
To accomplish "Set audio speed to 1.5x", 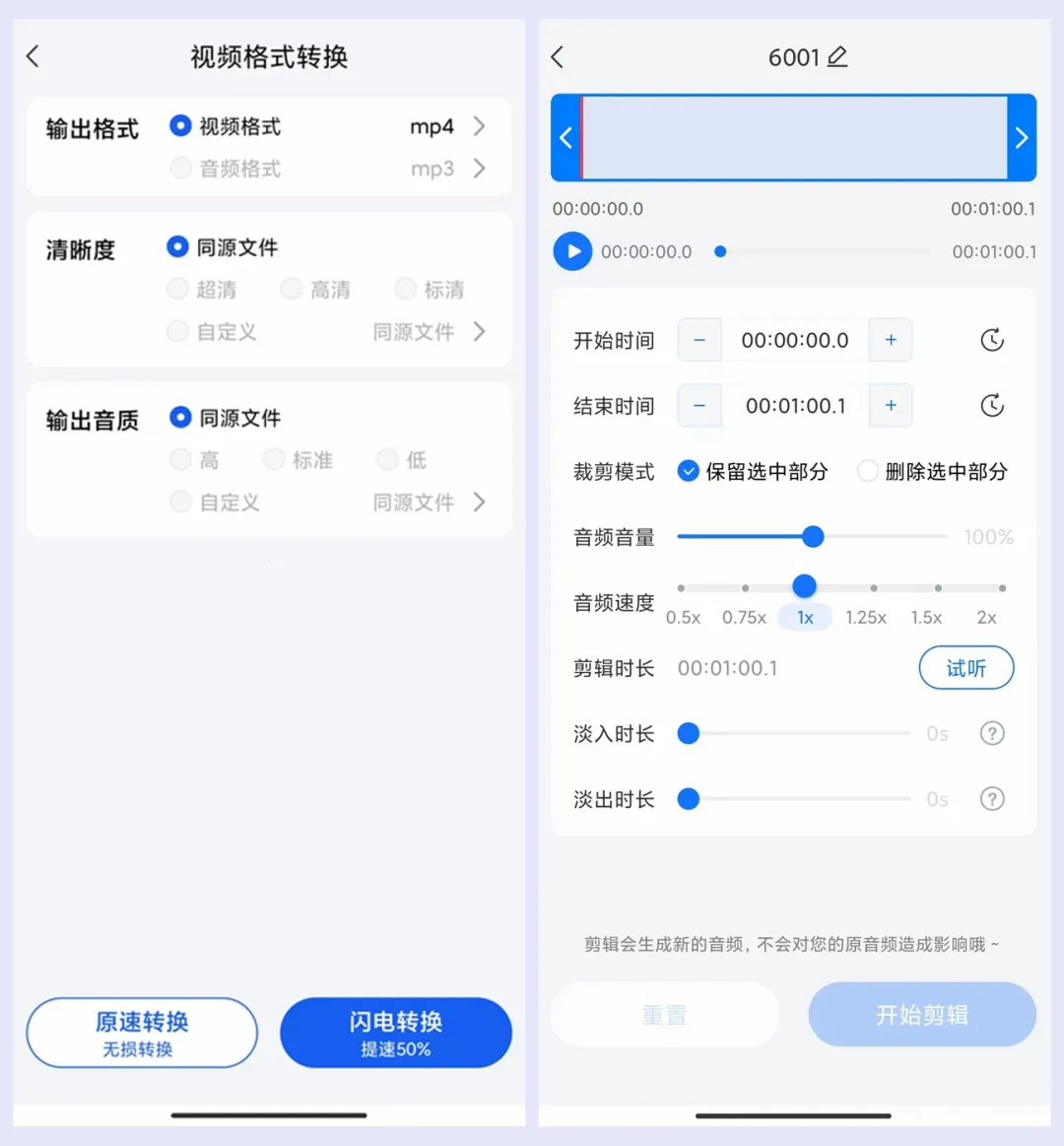I will coord(937,588).
